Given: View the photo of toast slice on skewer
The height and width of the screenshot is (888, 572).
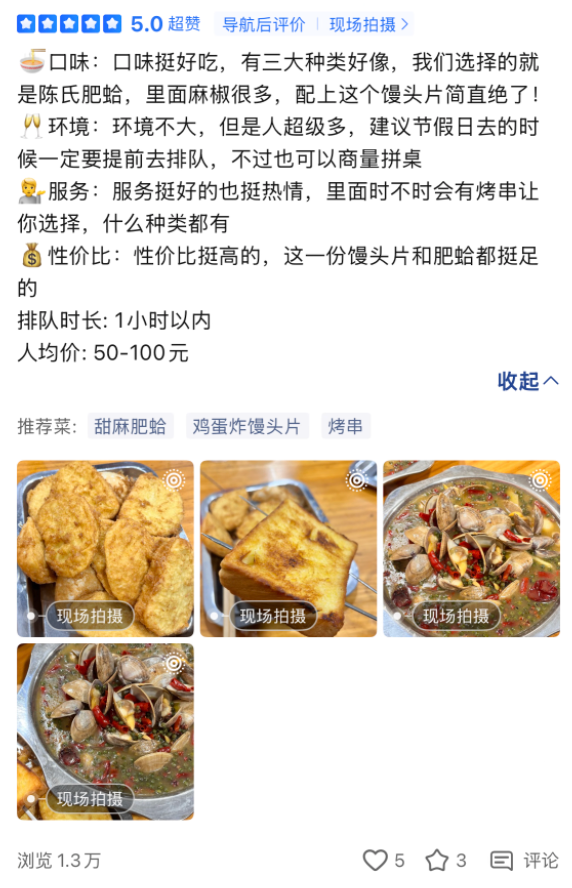Looking at the screenshot, I should 288,548.
